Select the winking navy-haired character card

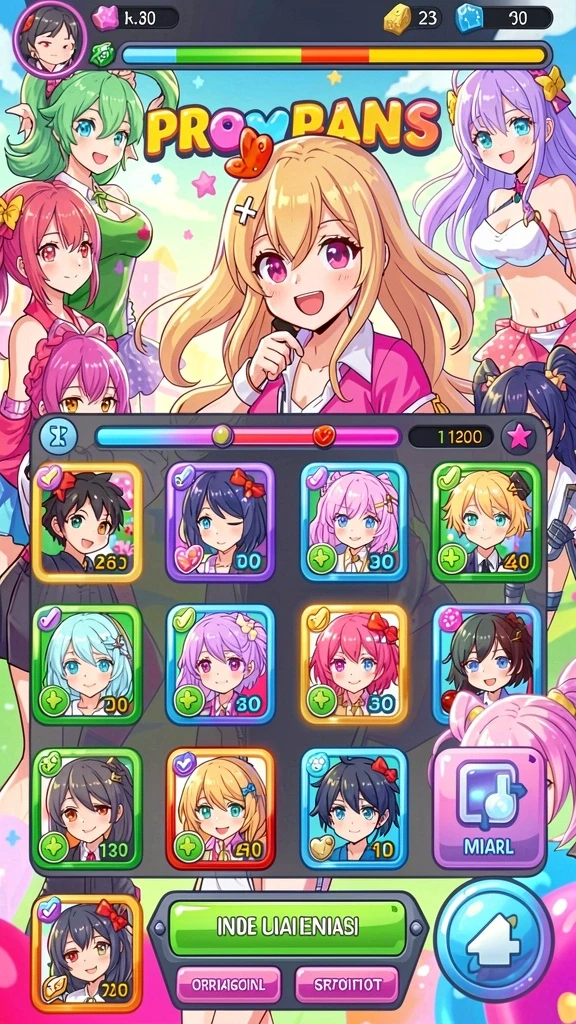(x=221, y=522)
